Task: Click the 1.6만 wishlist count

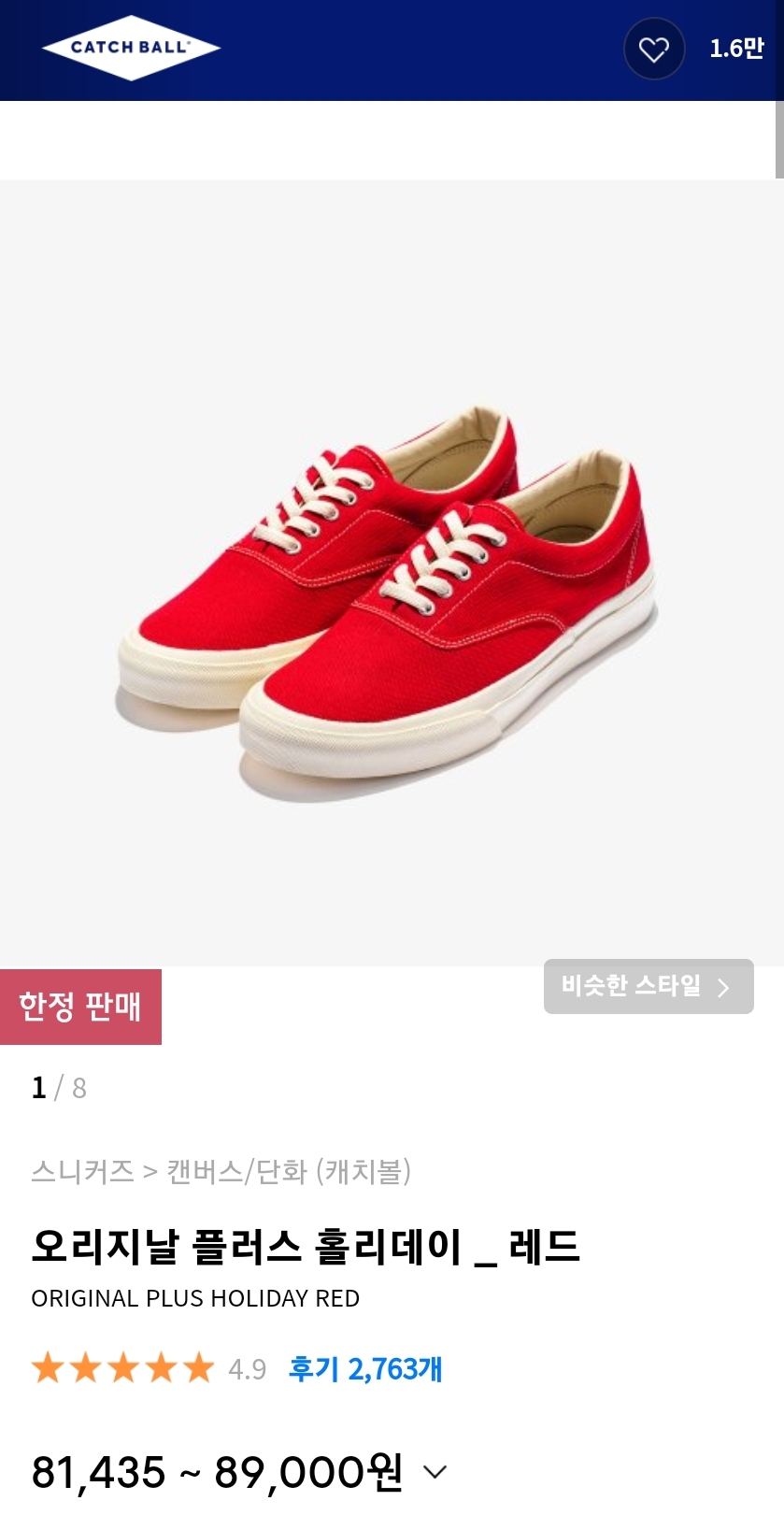Action: click(x=737, y=49)
